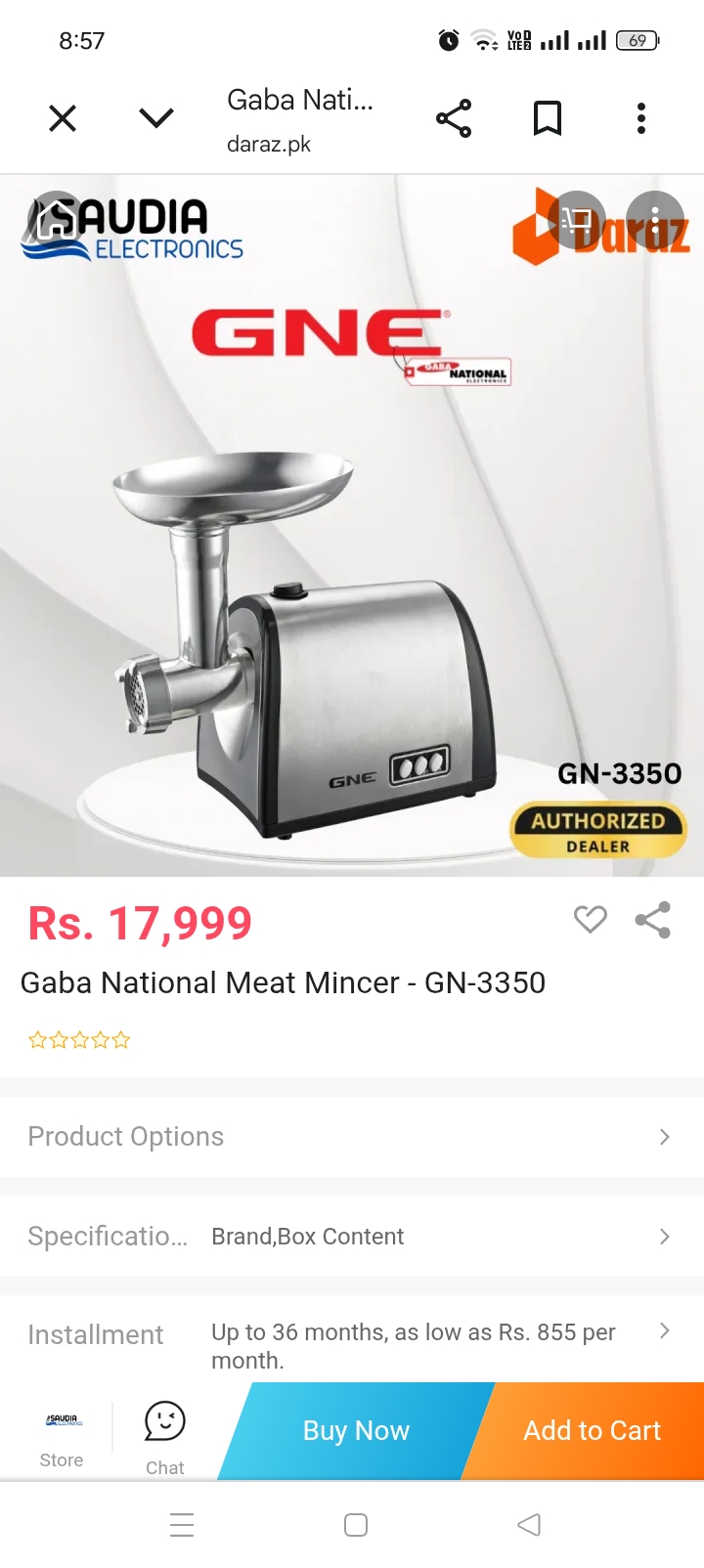Screen dimensions: 704x1568
Task: Bookmark this daraz.pk page
Action: coord(548,119)
